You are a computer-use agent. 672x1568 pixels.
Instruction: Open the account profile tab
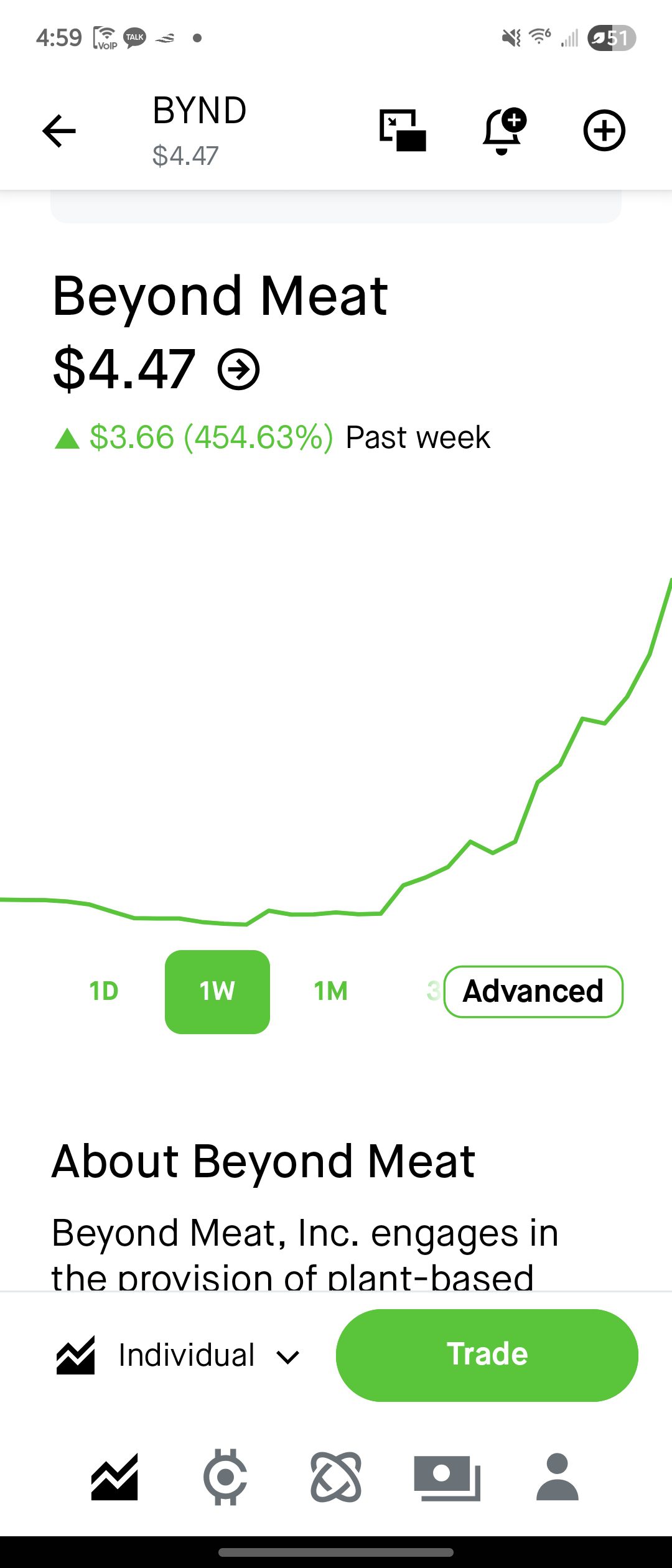558,1477
